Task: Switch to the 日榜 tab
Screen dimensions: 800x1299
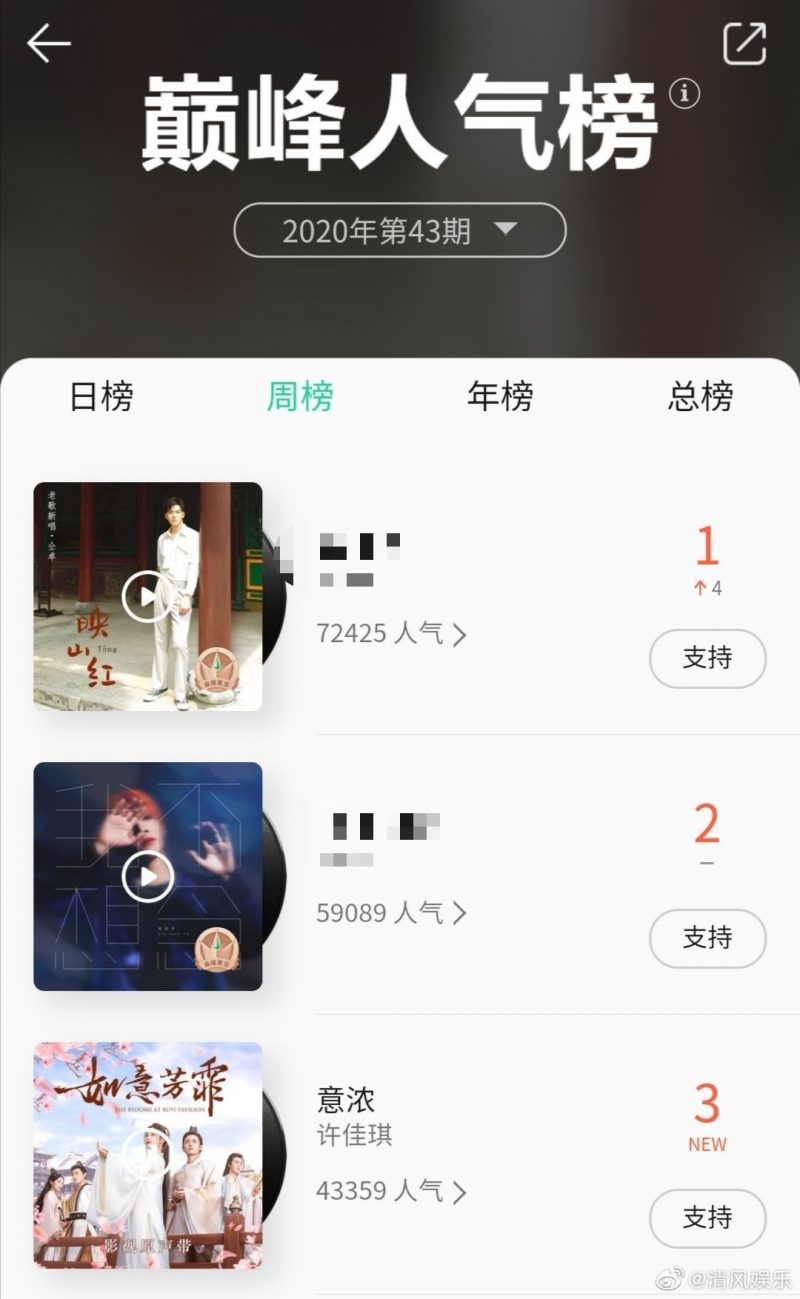Action: (x=101, y=397)
